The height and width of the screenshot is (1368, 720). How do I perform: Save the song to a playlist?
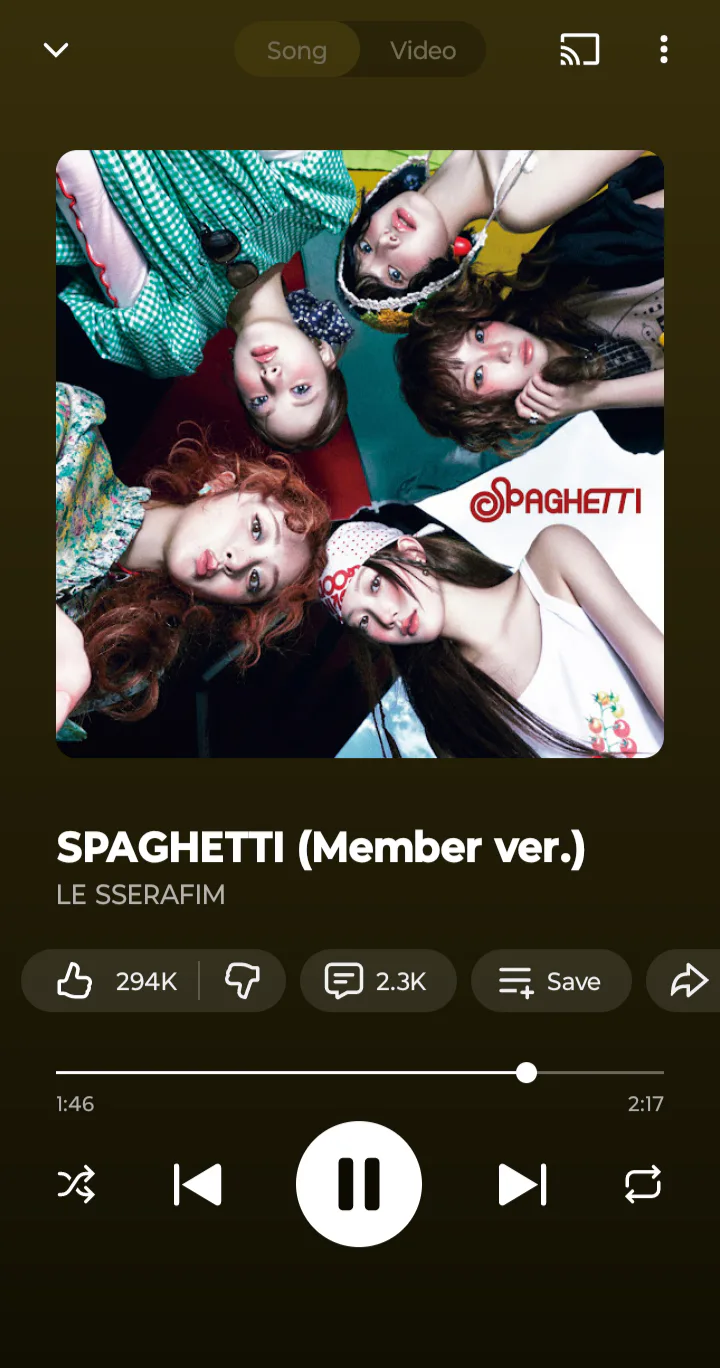coord(551,981)
